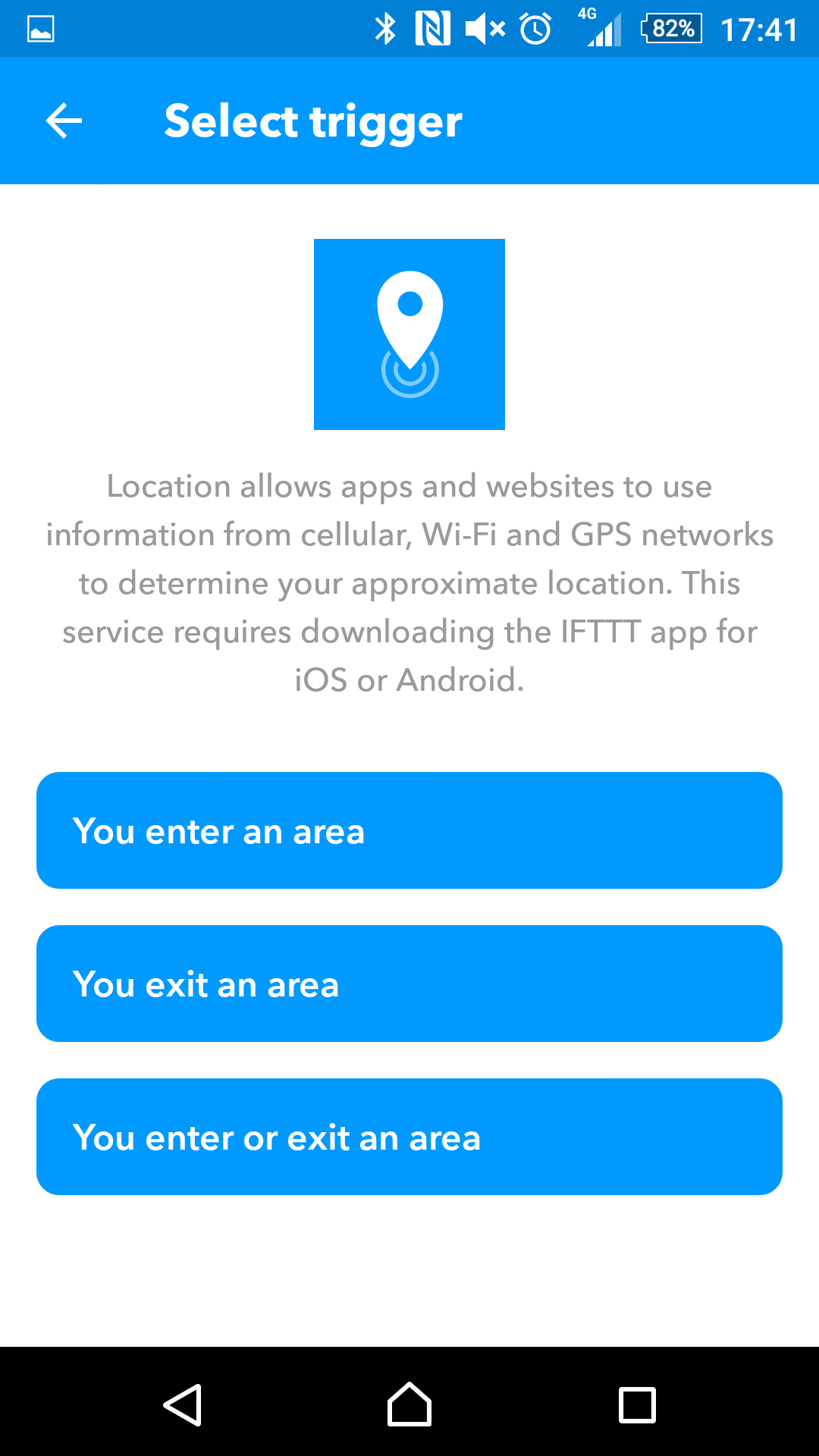Choose the 'You enter or exit an area' trigger

[x=409, y=1136]
